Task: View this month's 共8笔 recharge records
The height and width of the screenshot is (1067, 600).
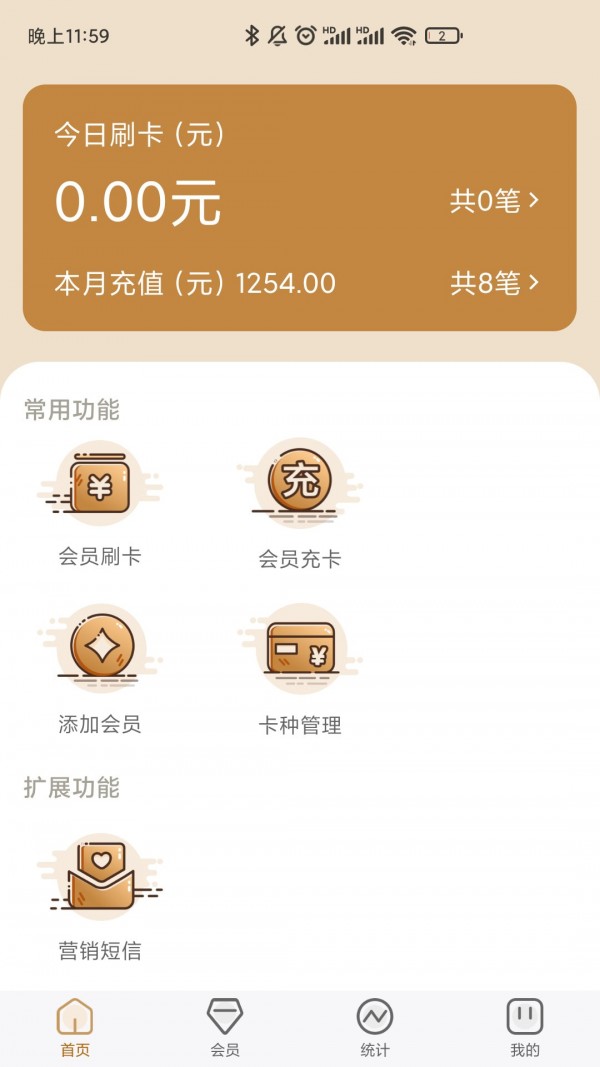Action: [x=494, y=283]
